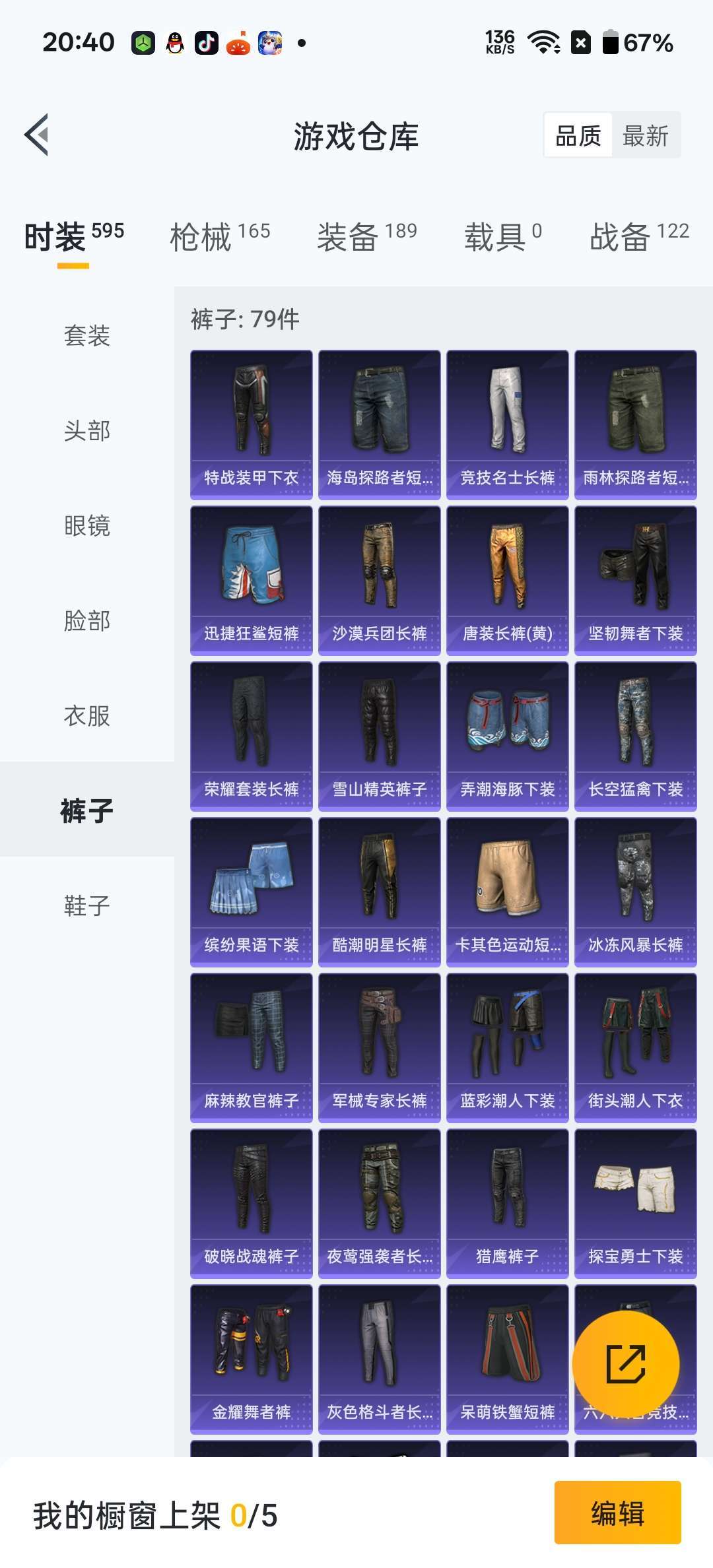Switch to the 枪械 tab
This screenshot has width=713, height=1568.
pos(220,236)
